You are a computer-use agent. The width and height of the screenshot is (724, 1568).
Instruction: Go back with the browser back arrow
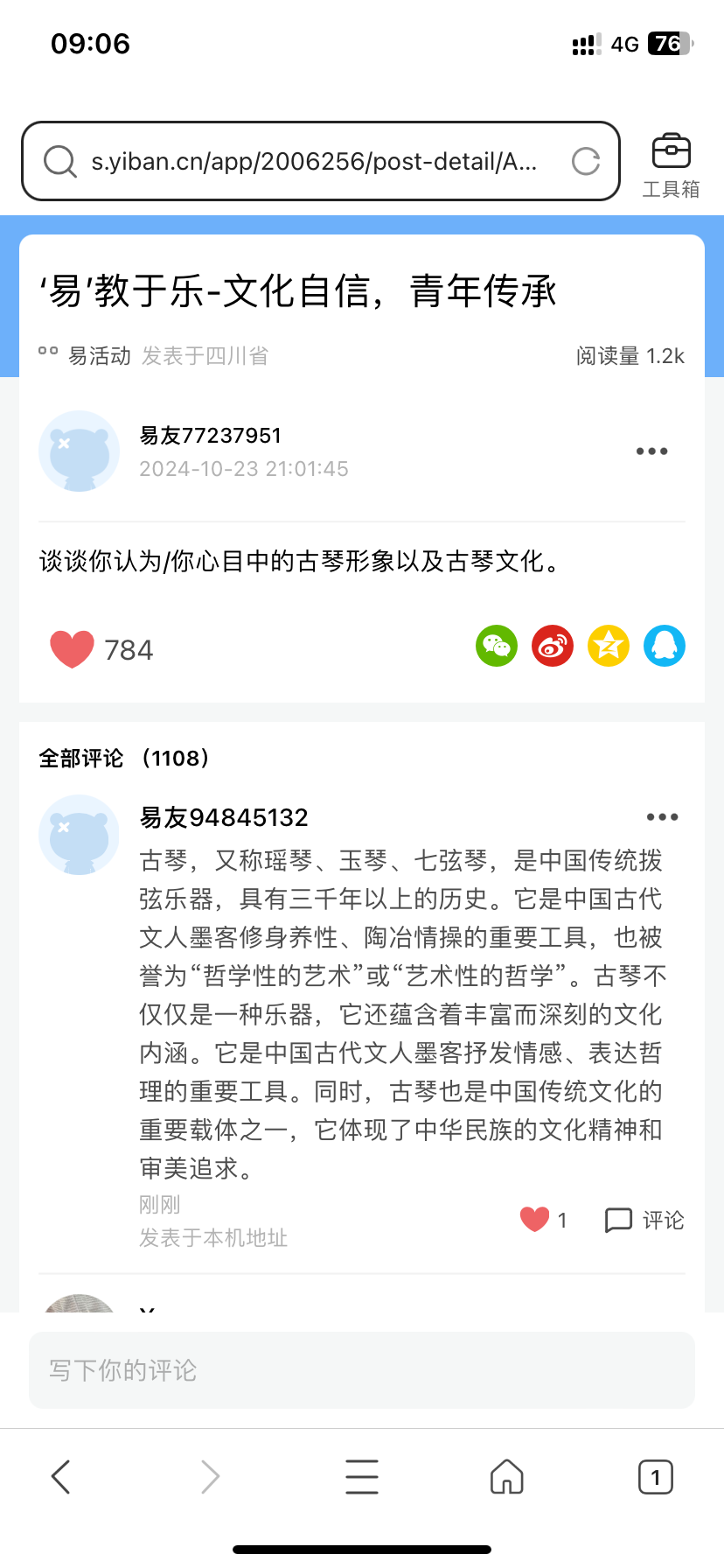[60, 1477]
